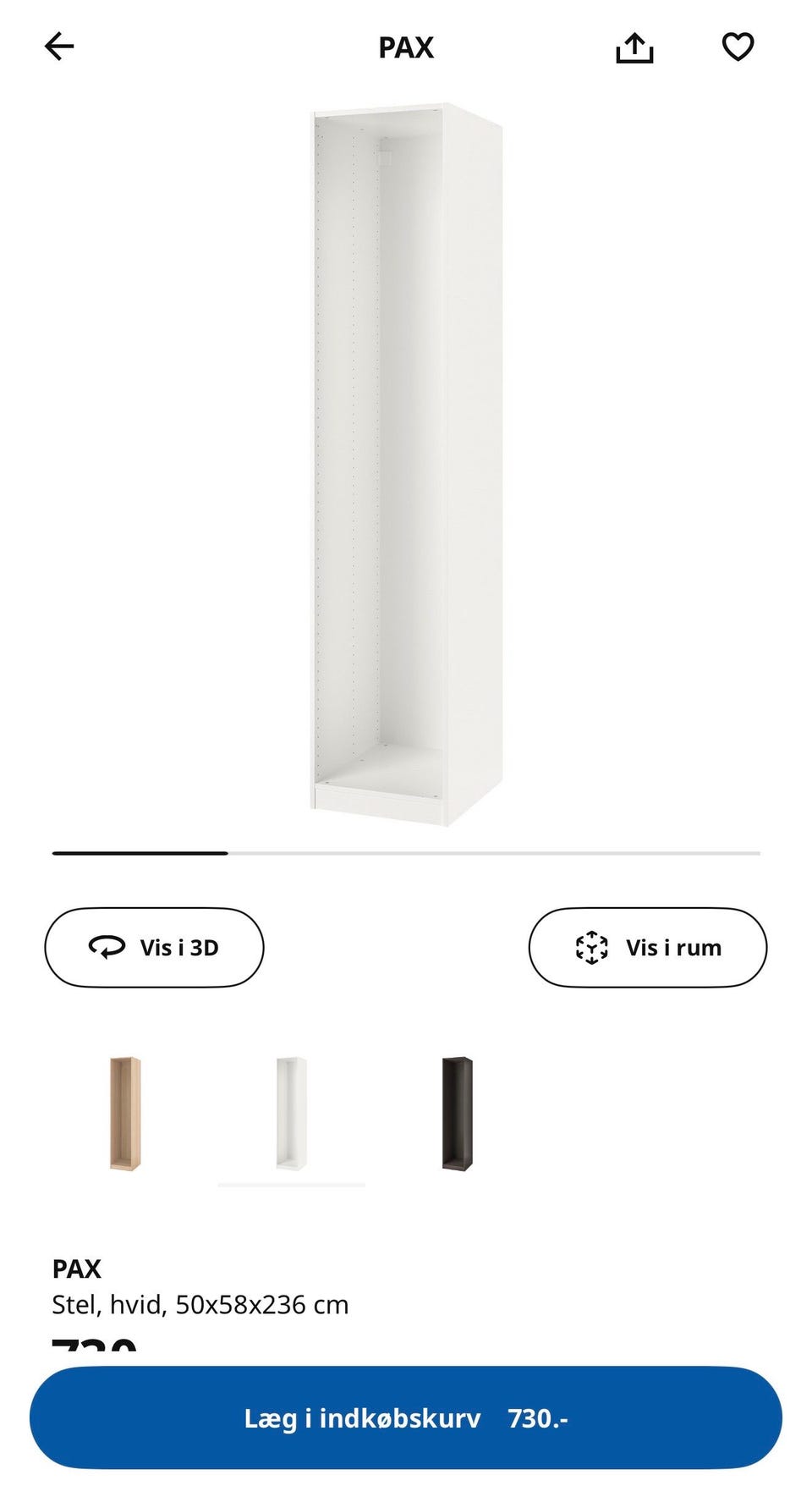This screenshot has height=1486, width=812.
Task: Tap the 3D cube icon in Vis i rum
Action: 590,947
